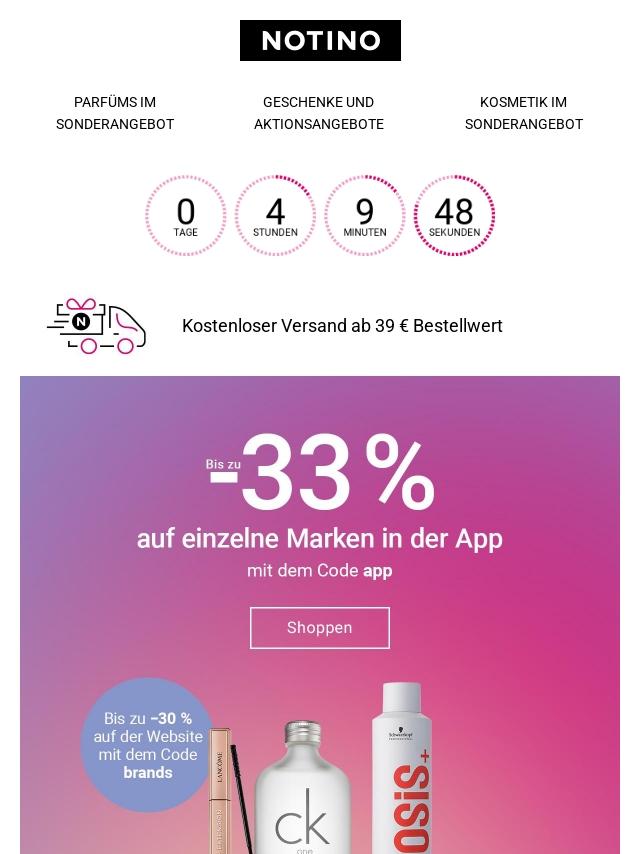Open Geschenke und Aktionsangebote link
Viewport: 640px width, 854px height.
319,113
